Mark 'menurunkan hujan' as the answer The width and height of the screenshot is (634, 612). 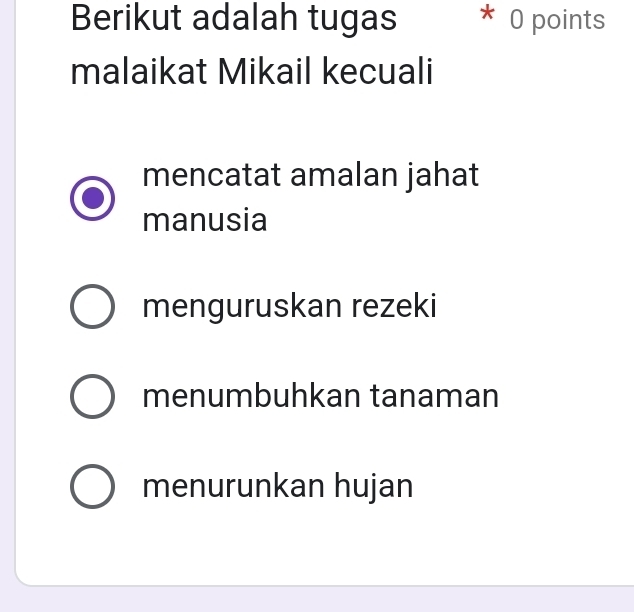92,487
